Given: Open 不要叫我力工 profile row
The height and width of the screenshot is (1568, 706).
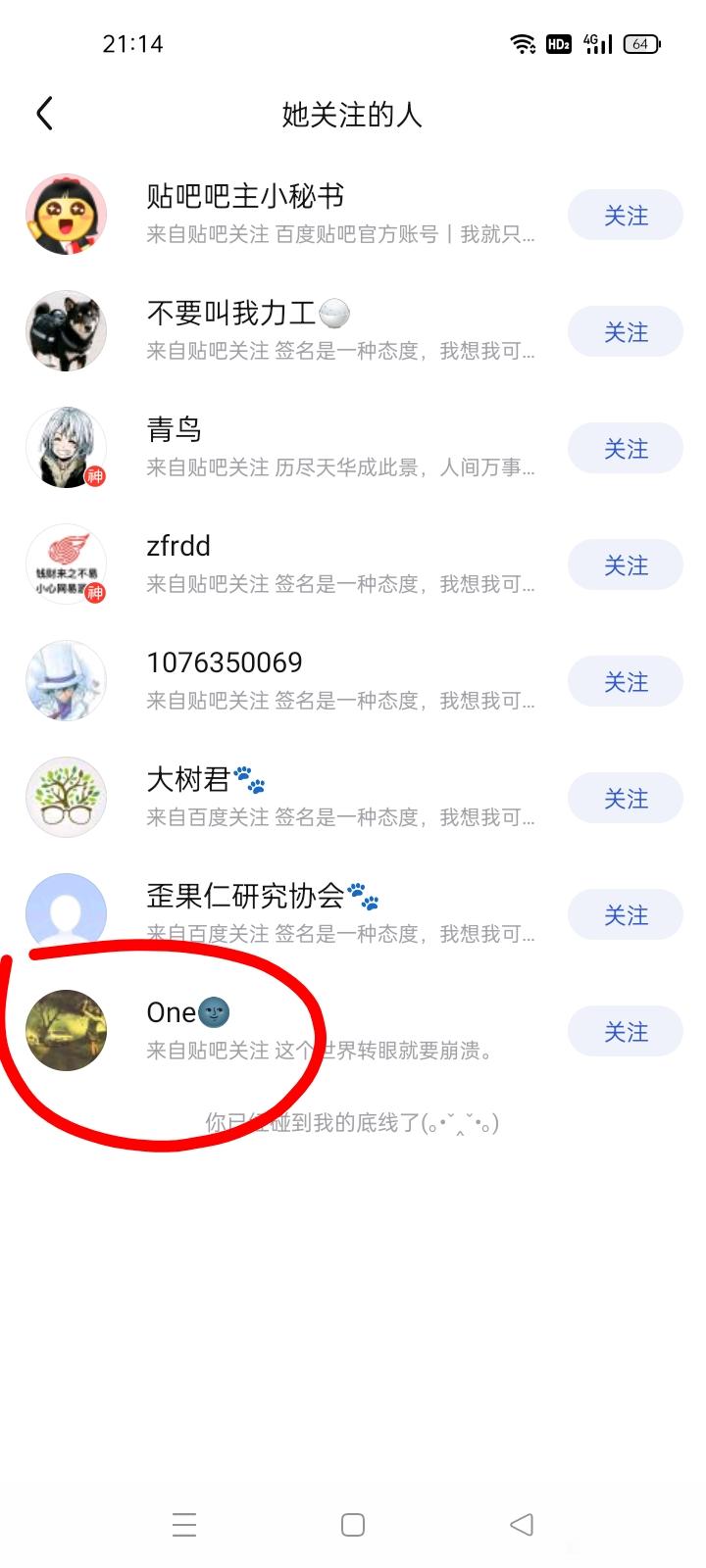Looking at the screenshot, I should point(294,330).
